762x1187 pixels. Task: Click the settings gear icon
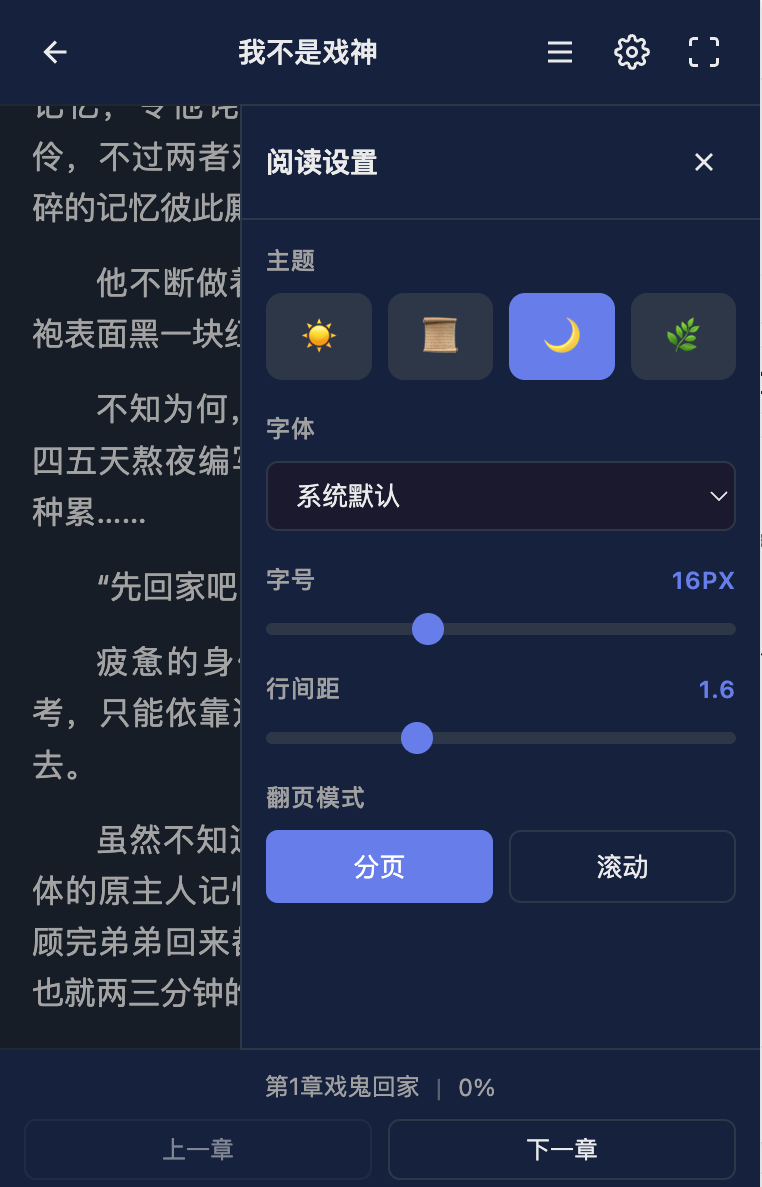(631, 53)
